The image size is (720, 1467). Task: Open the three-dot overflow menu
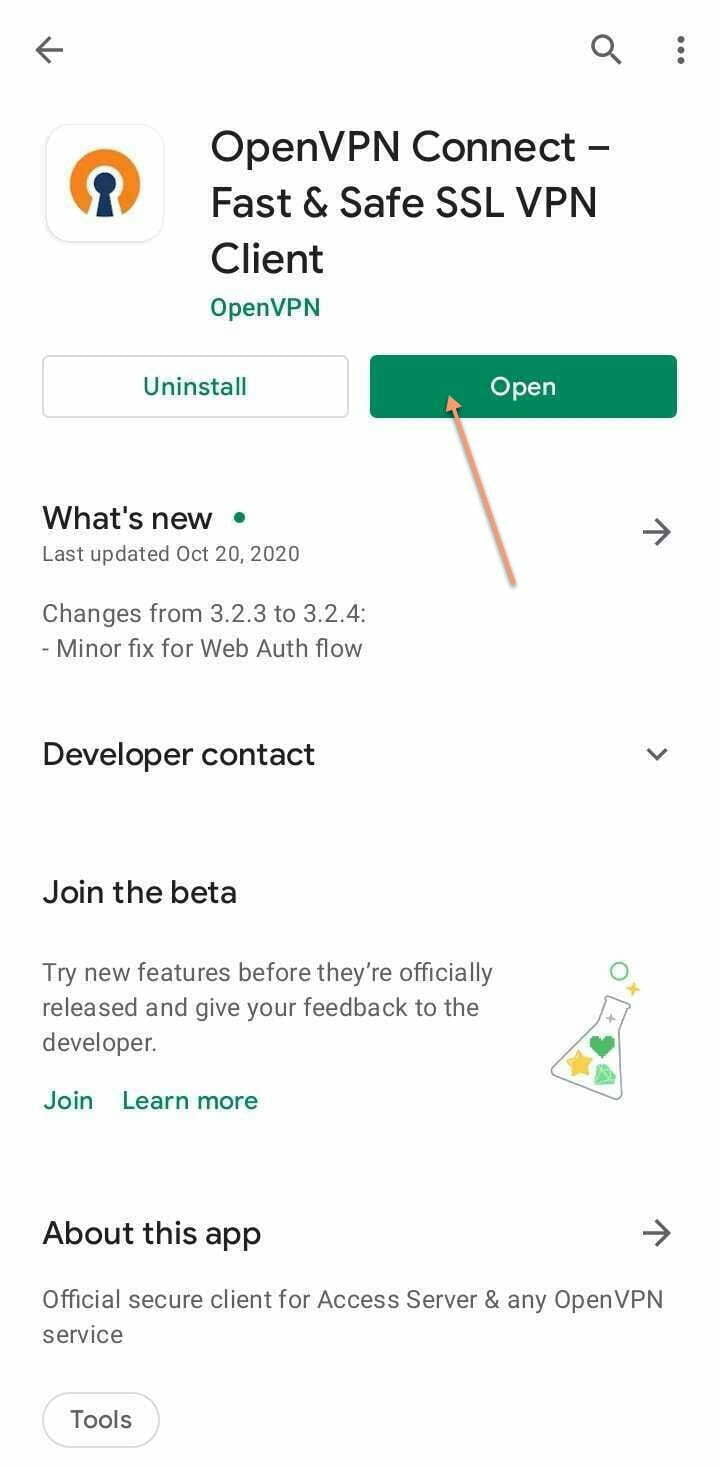[680, 49]
